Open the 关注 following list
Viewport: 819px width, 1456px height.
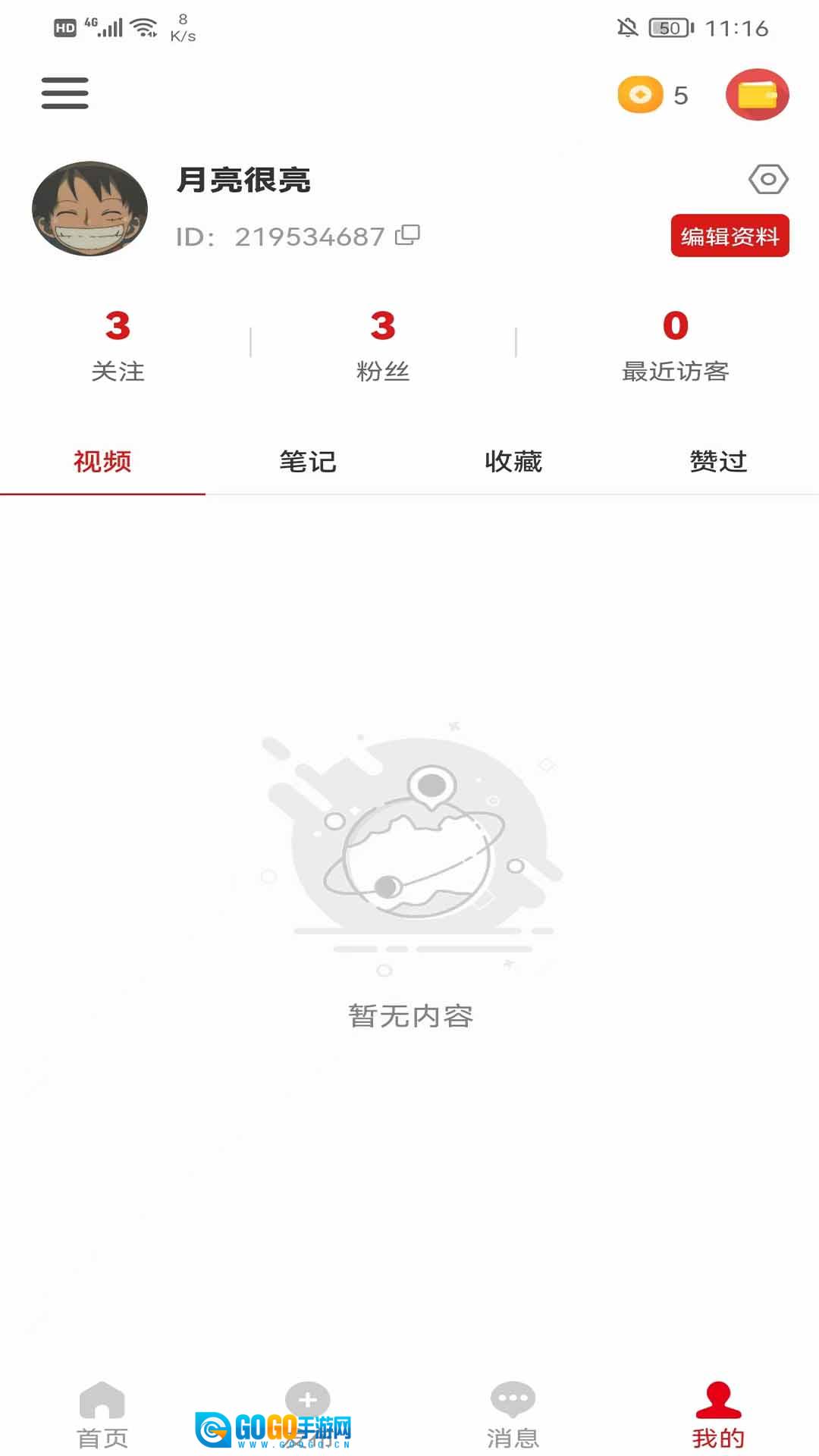coord(118,347)
